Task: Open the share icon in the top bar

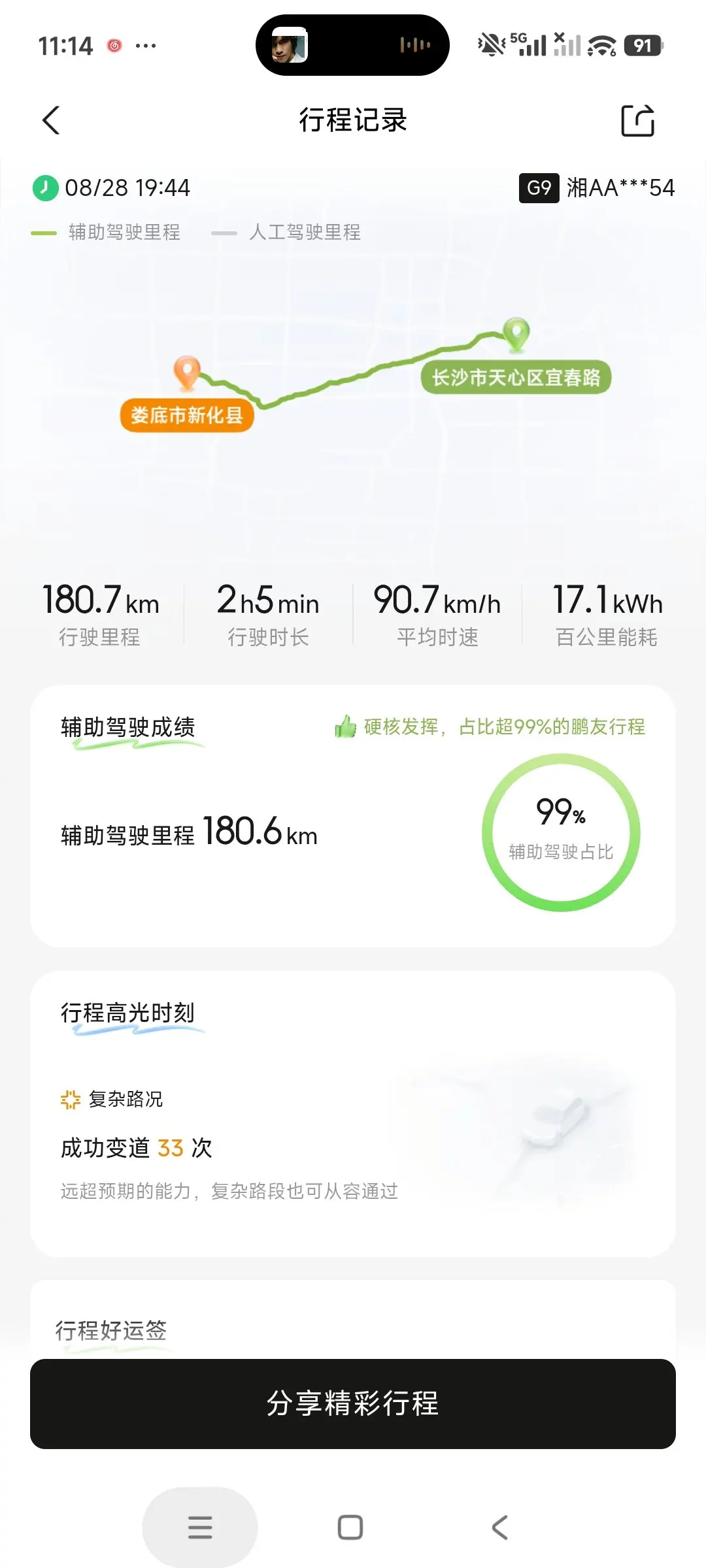Action: pos(637,120)
